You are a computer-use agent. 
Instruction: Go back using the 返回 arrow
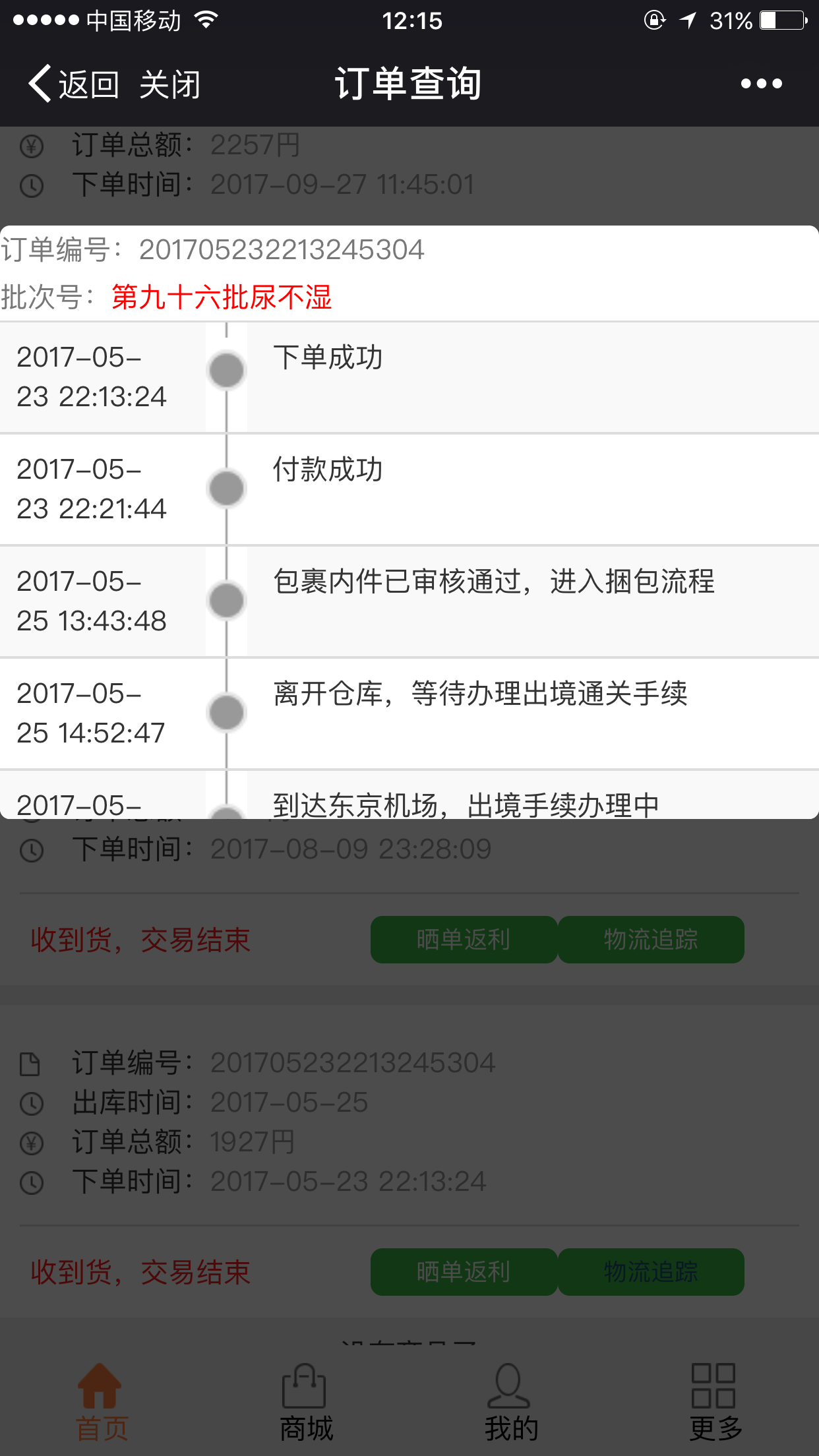click(x=73, y=84)
